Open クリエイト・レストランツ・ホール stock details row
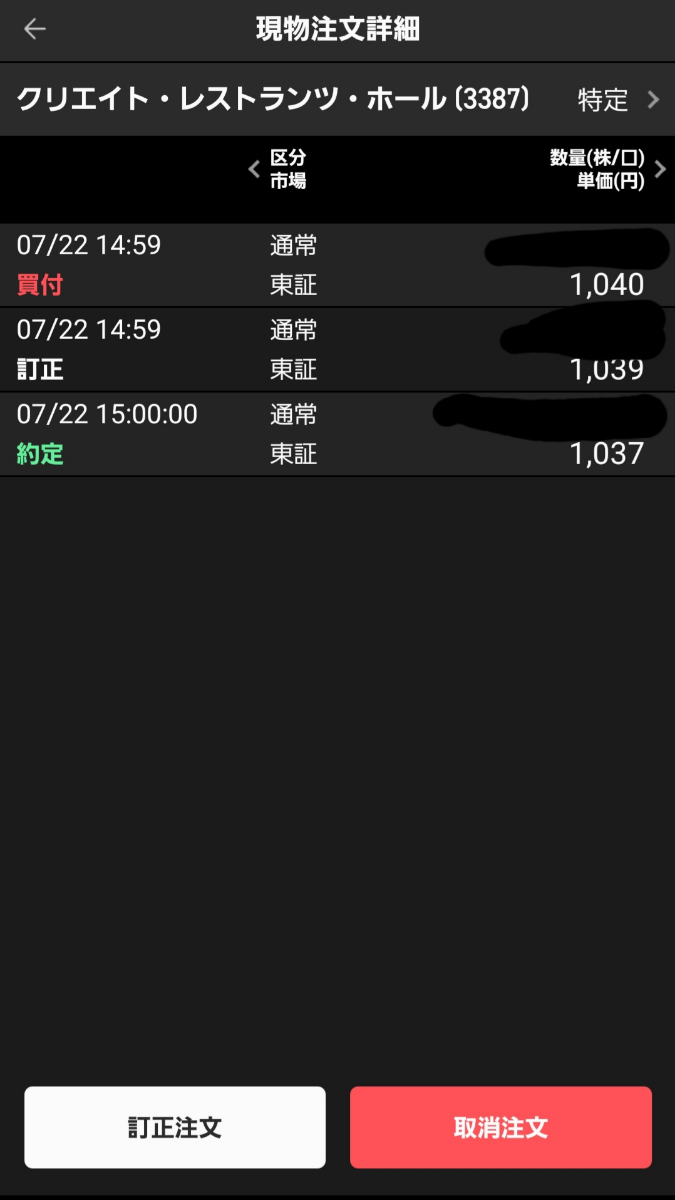Viewport: 675px width, 1200px height. (337, 99)
